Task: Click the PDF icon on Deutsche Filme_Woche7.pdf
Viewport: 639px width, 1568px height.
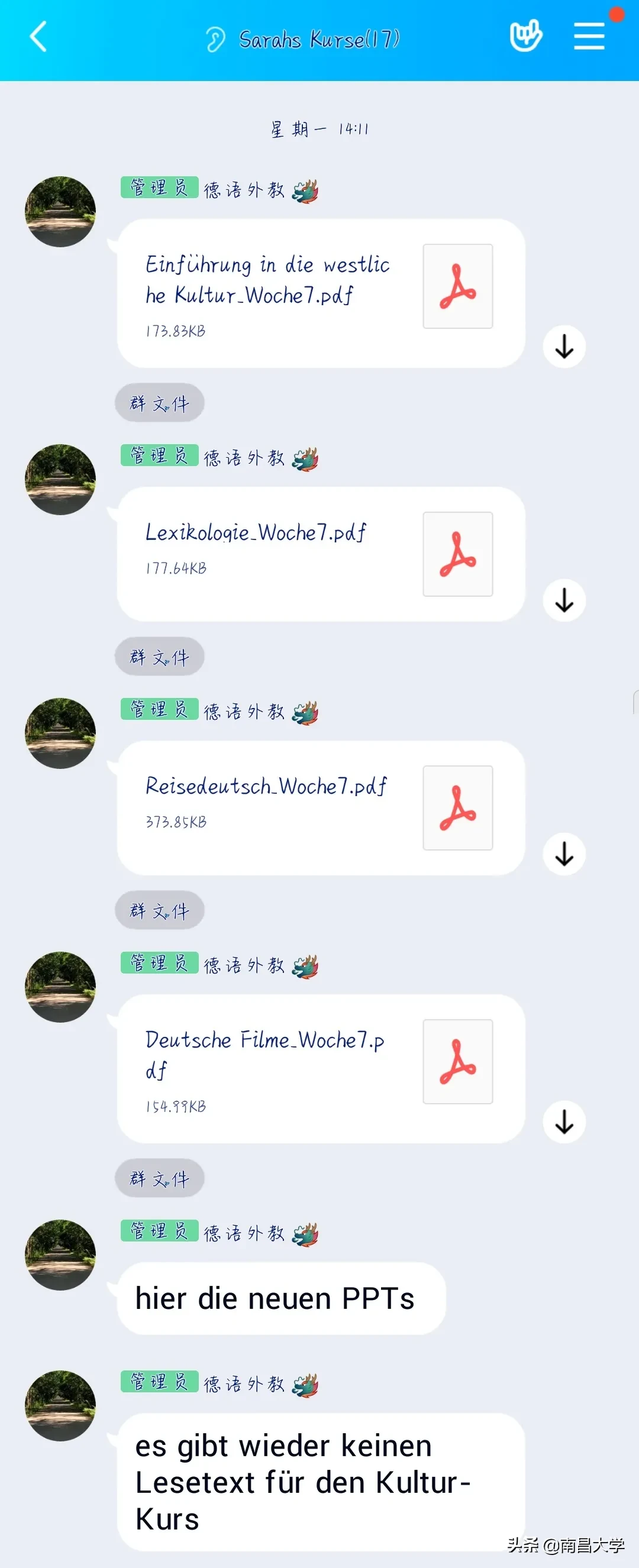Action: pyautogui.click(x=457, y=1062)
